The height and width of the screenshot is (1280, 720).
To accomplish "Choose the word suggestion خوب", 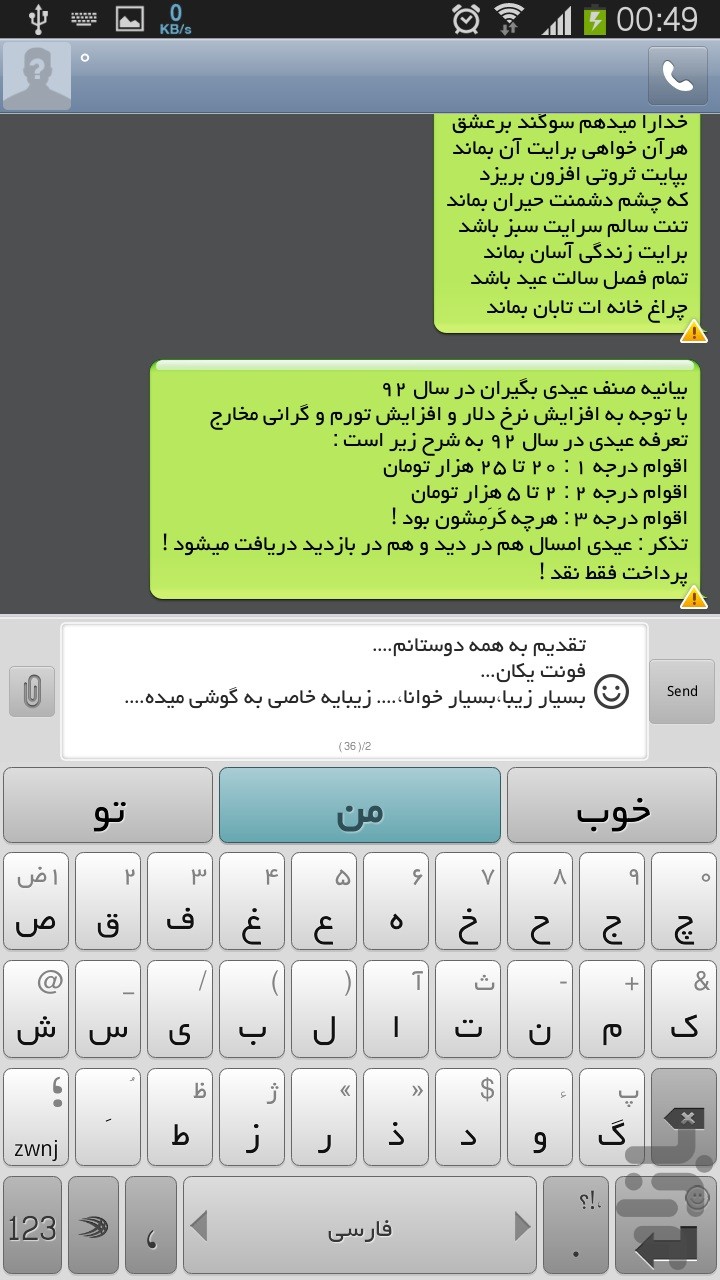I will [x=612, y=806].
